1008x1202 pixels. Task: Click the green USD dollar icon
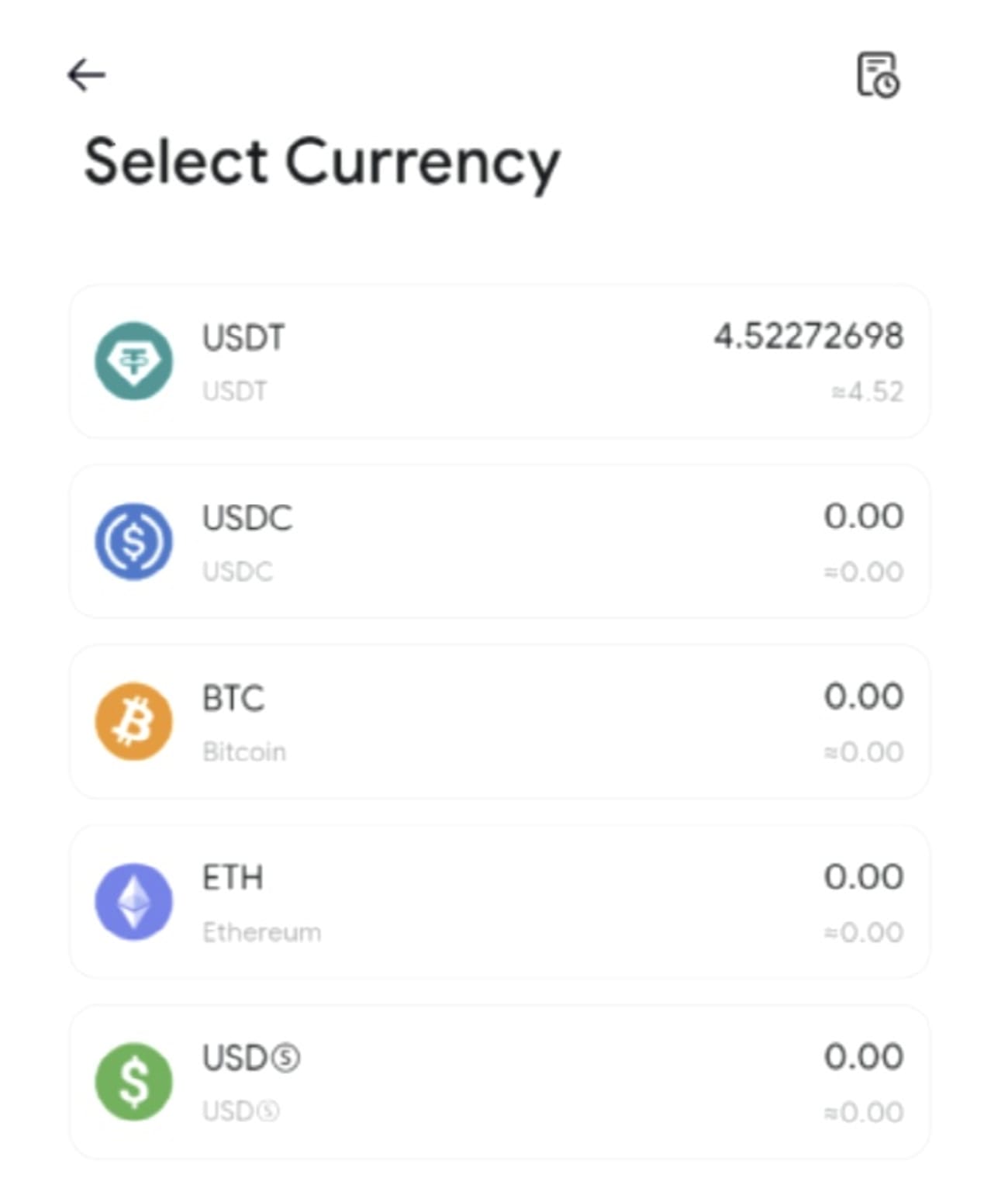click(134, 1080)
